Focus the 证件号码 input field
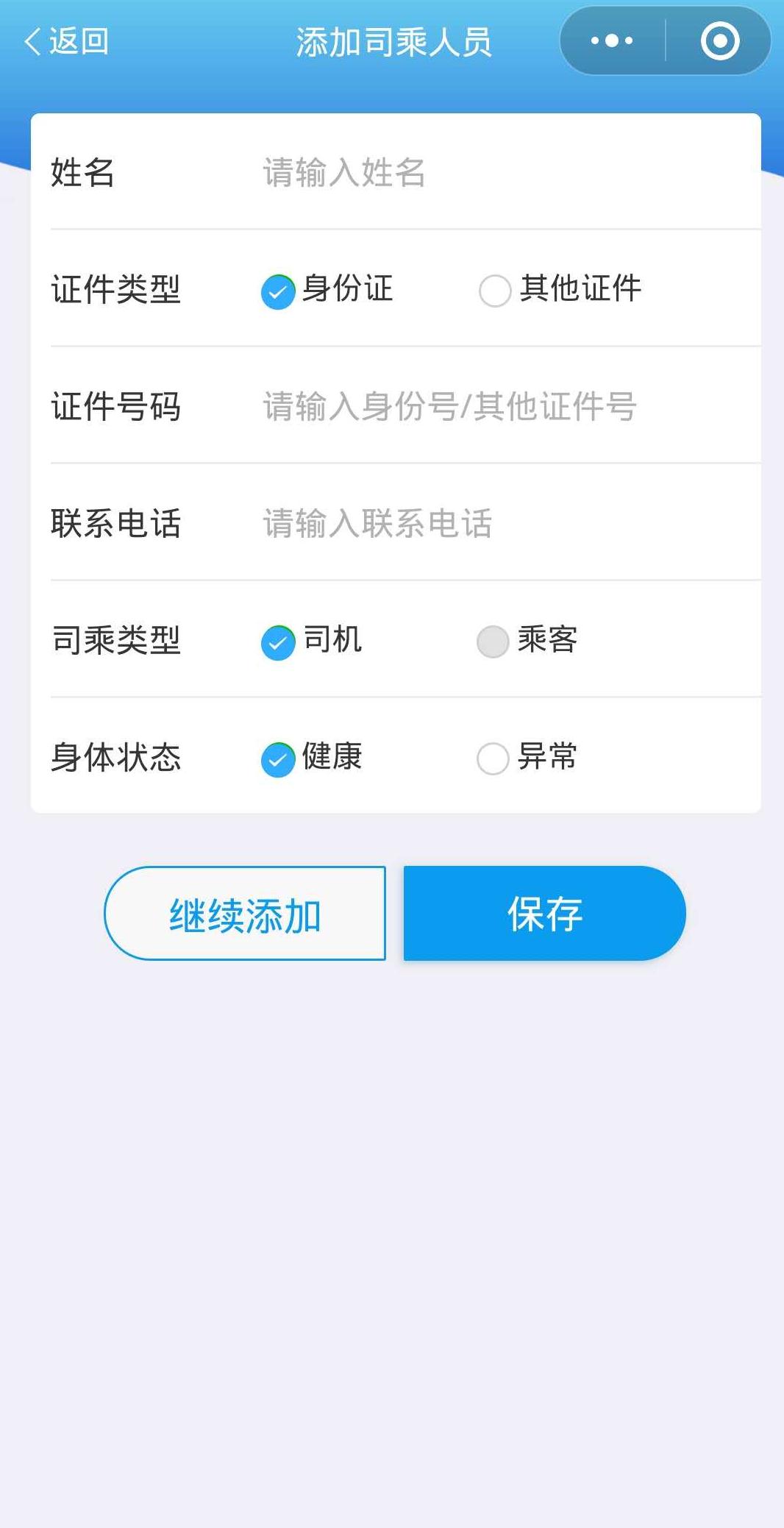 pyautogui.click(x=500, y=406)
